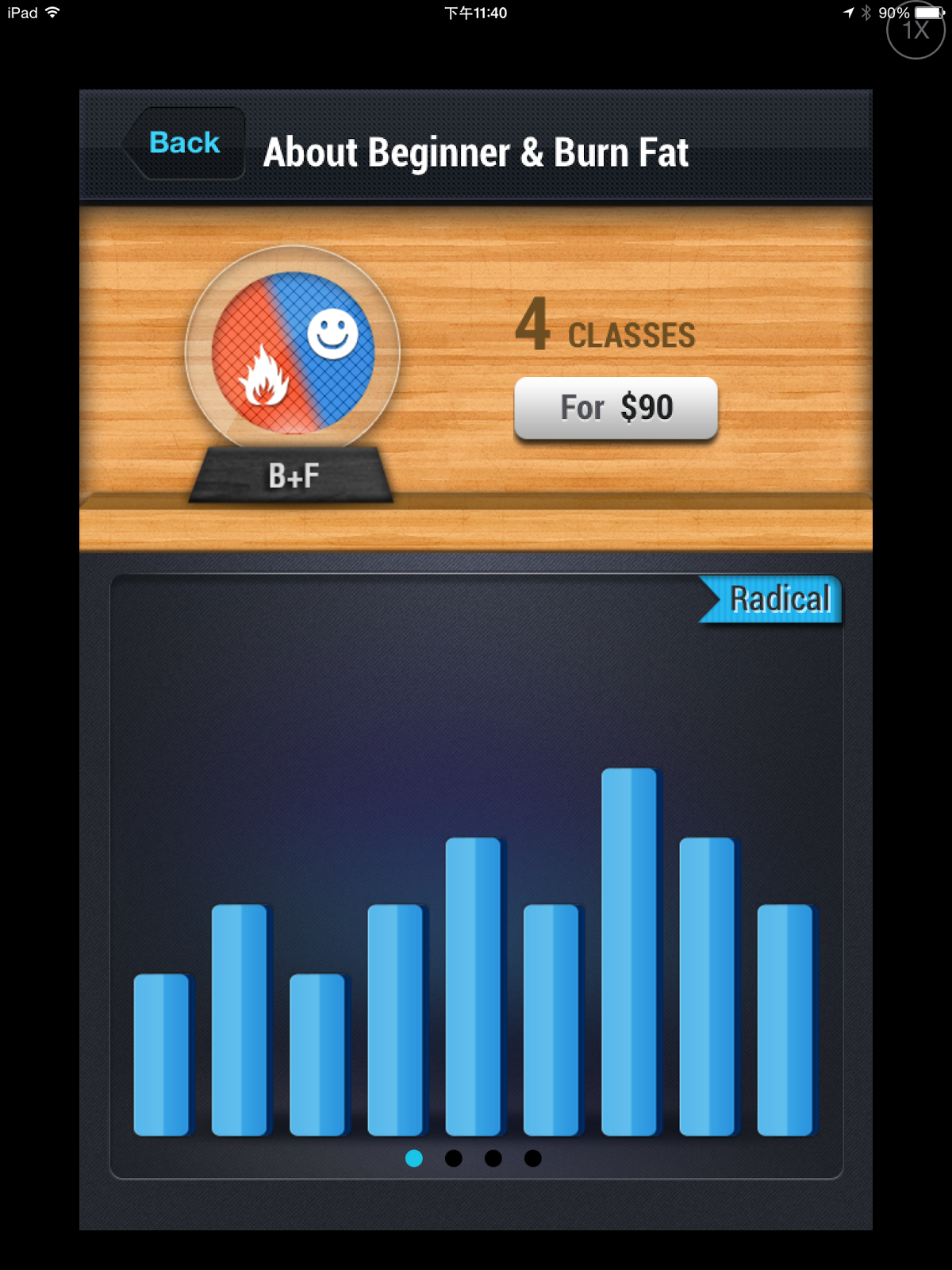Go back using the Back button

(x=184, y=144)
